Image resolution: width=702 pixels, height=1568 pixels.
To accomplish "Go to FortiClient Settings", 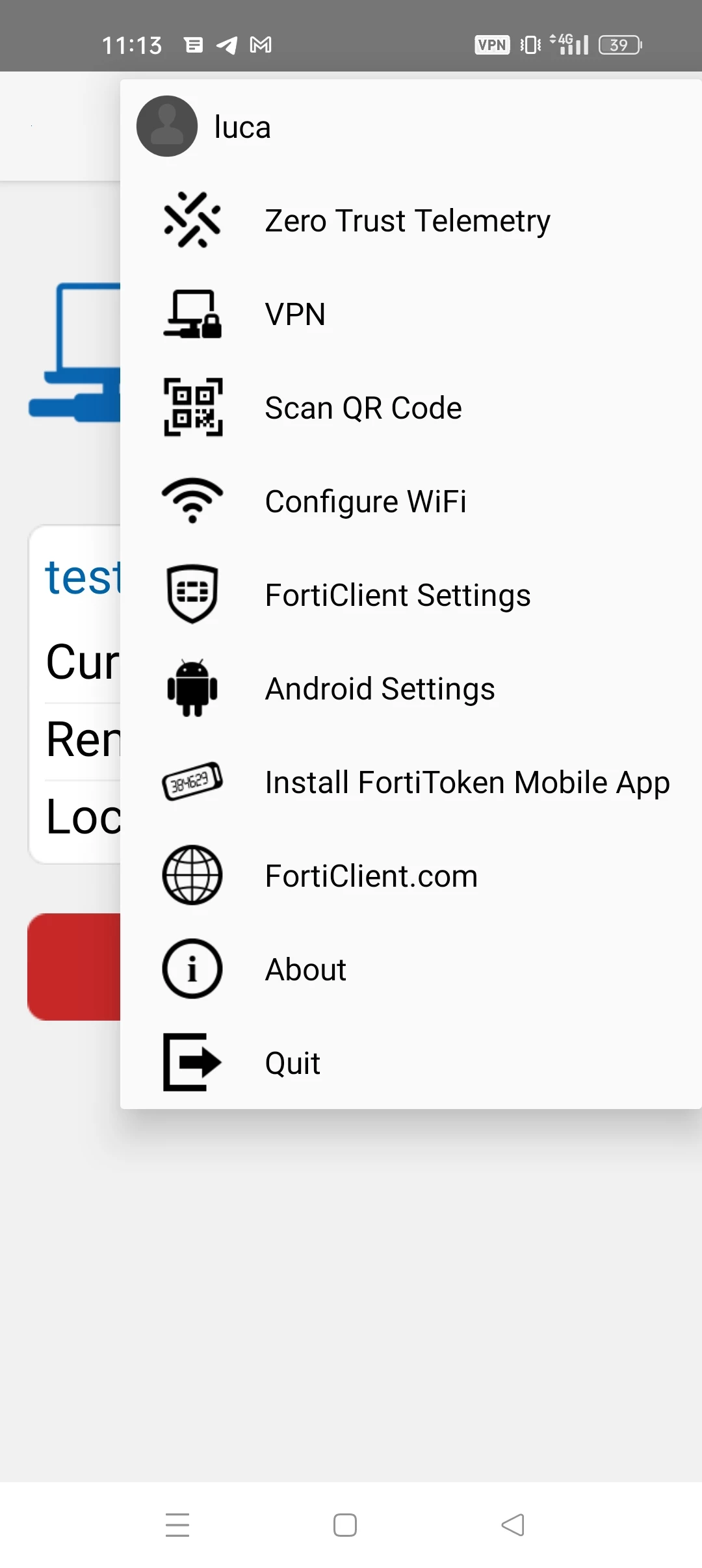I will [411, 595].
